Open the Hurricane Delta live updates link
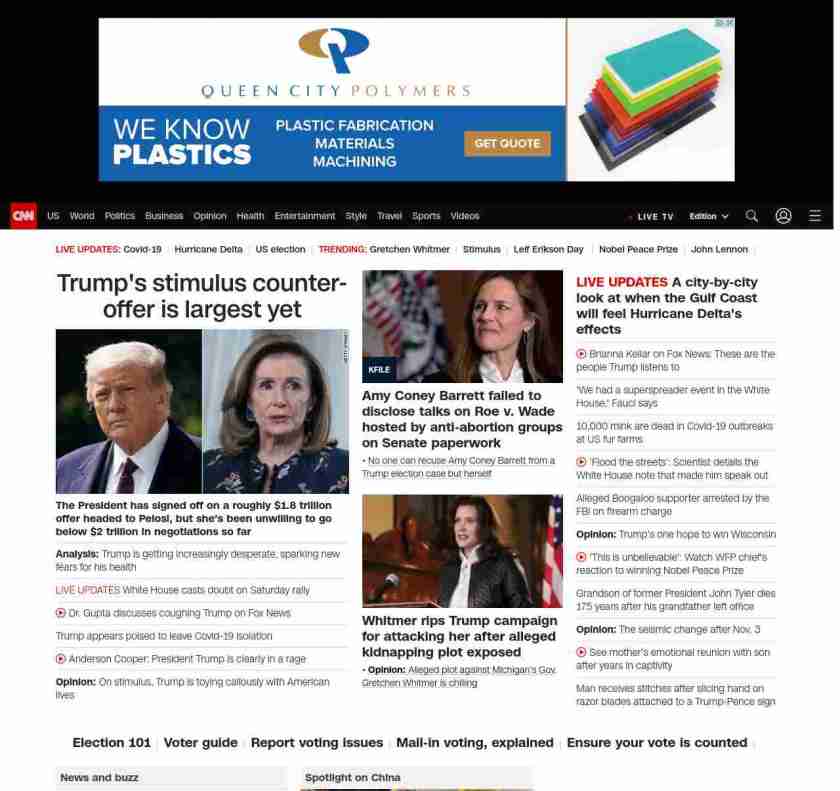This screenshot has width=840, height=791. pyautogui.click(x=208, y=249)
